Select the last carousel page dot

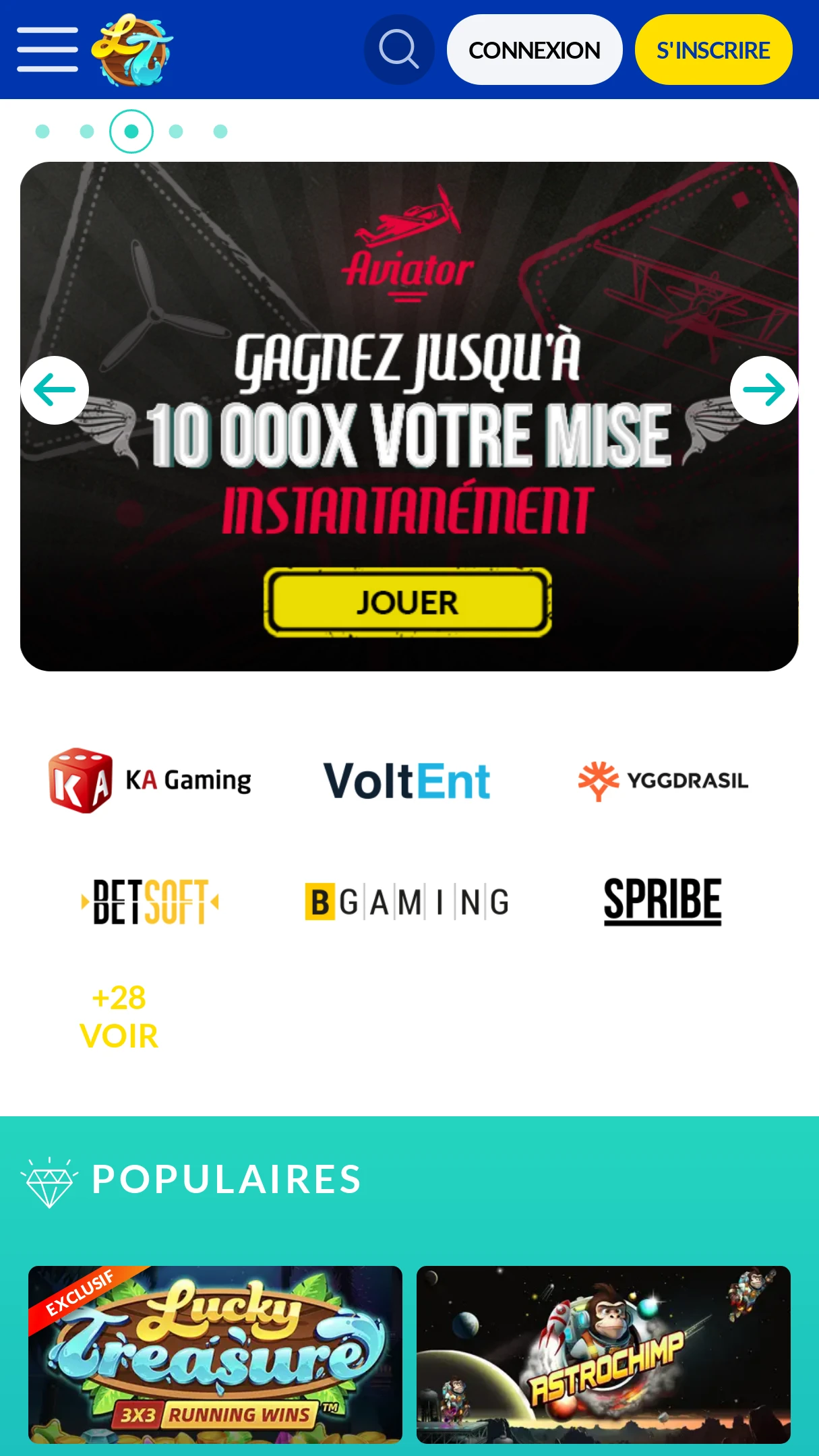click(x=220, y=131)
